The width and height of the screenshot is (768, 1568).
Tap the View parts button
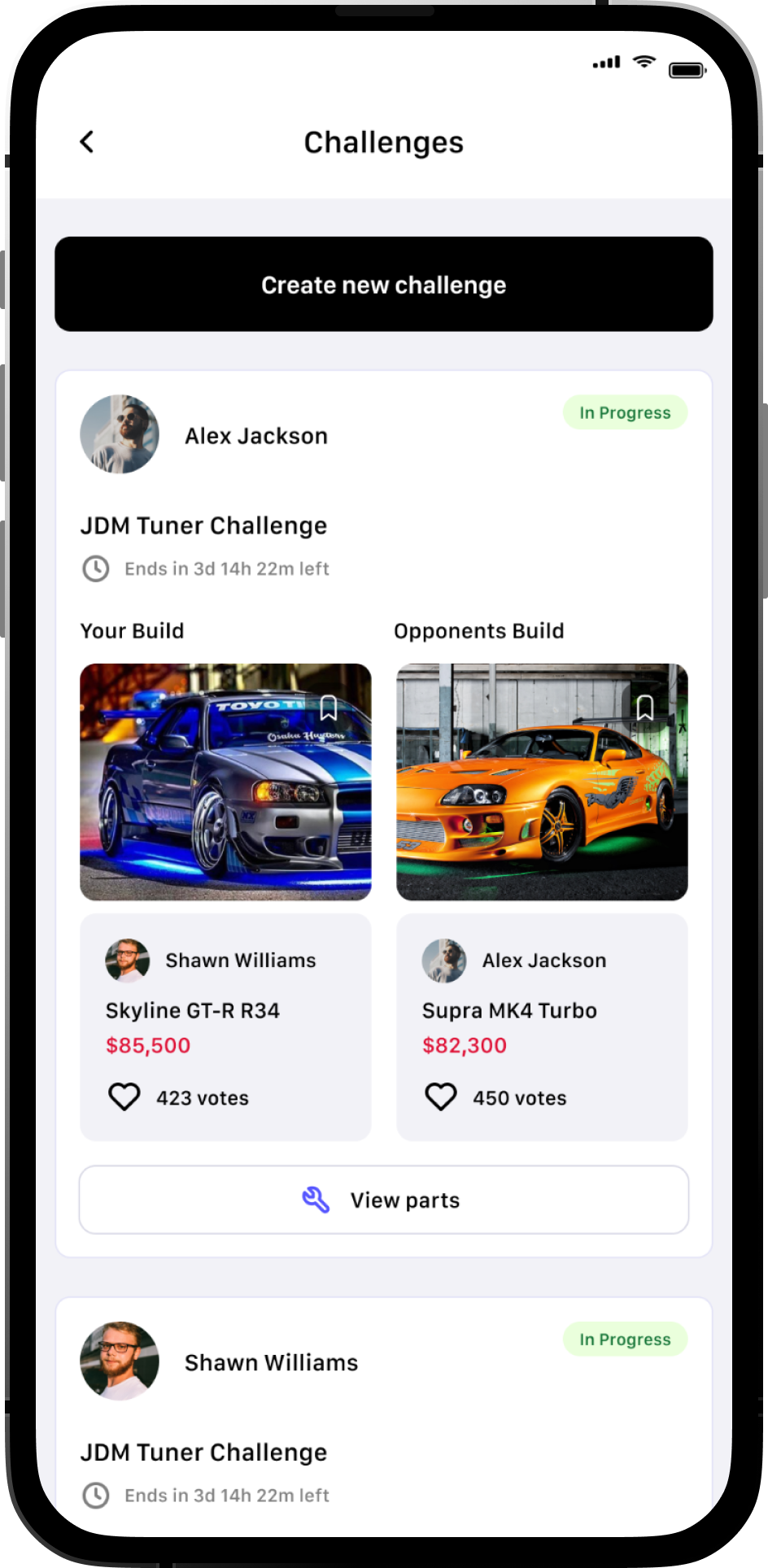coord(384,1200)
